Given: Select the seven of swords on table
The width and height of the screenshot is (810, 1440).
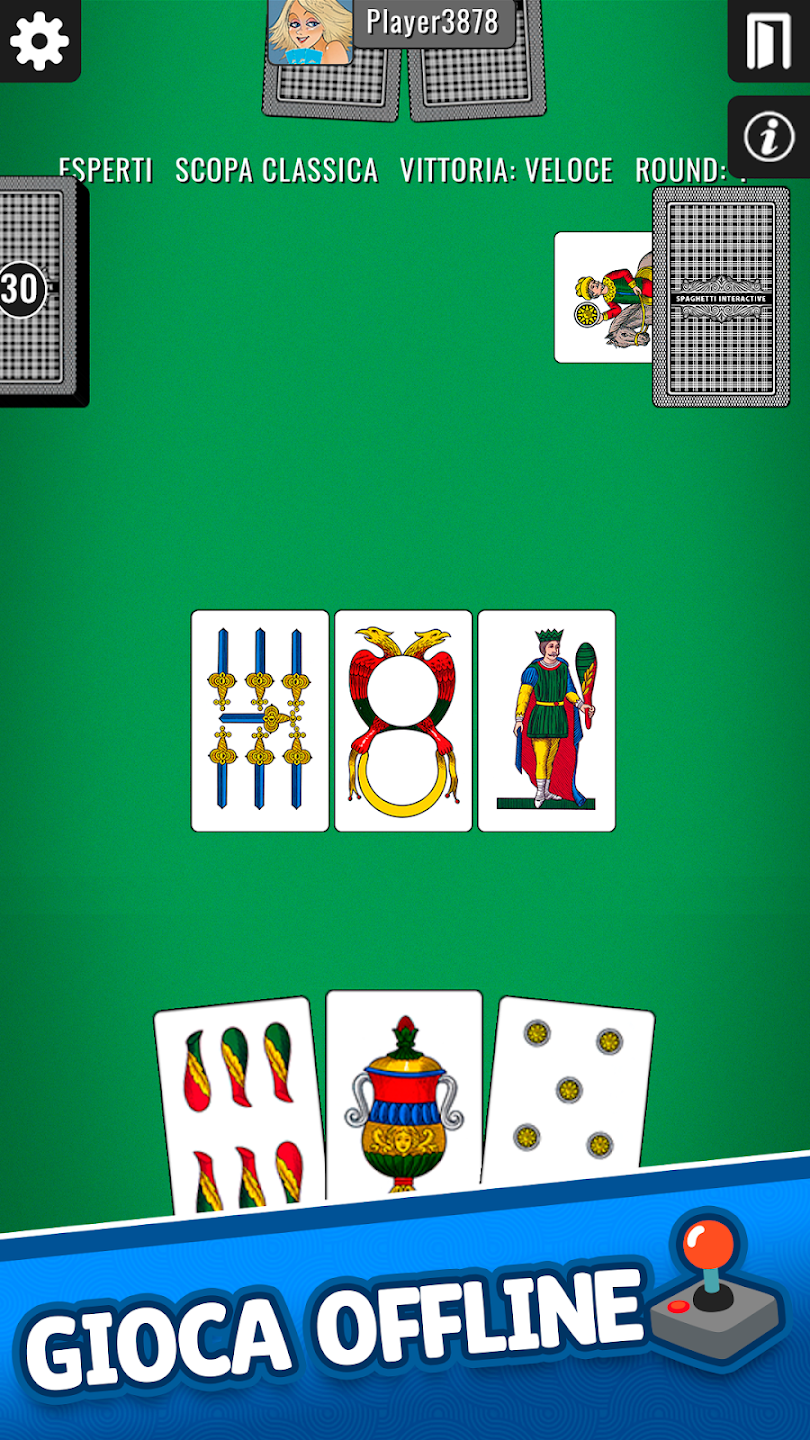Looking at the screenshot, I should [x=260, y=721].
